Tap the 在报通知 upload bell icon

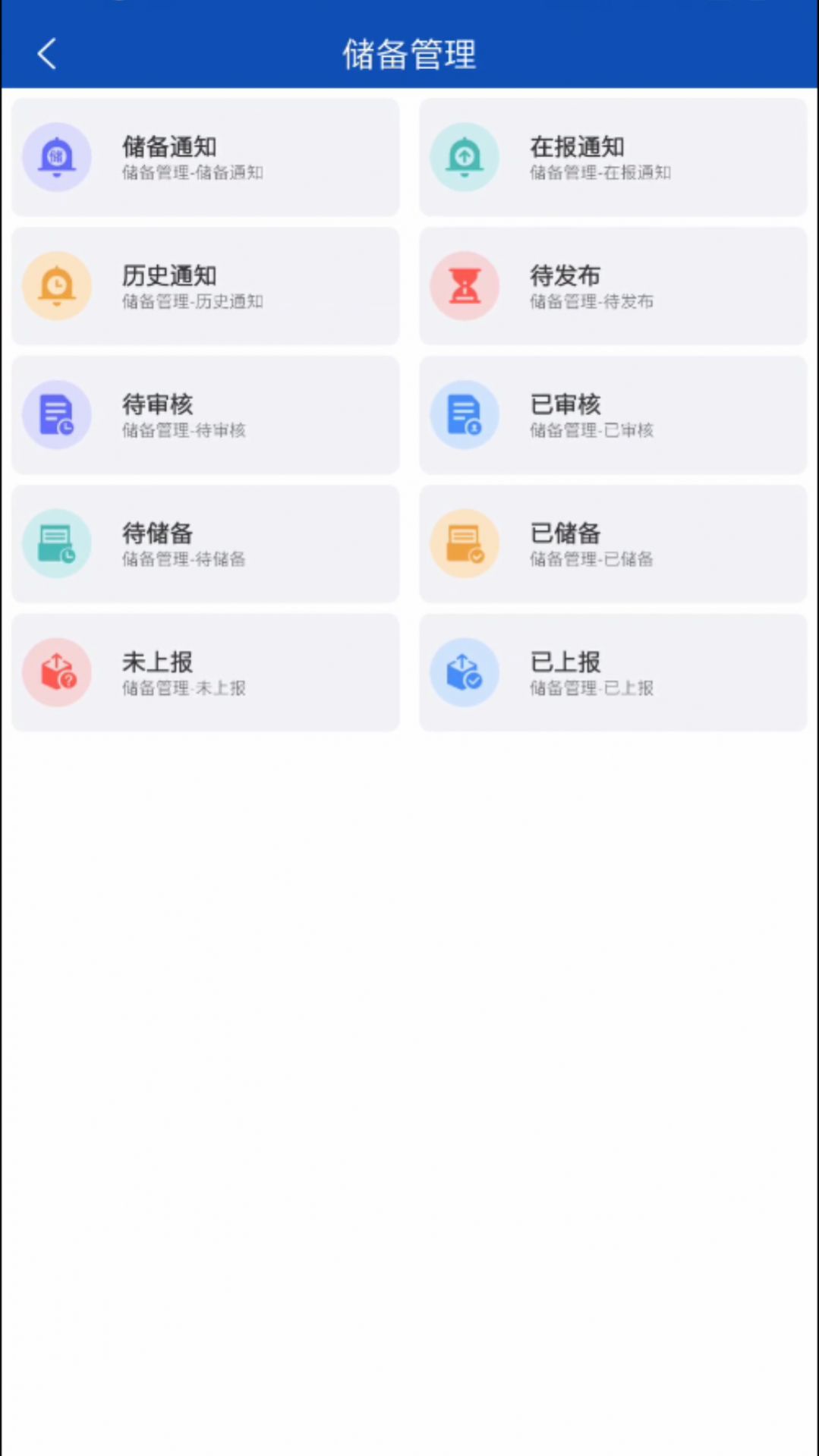(x=465, y=157)
